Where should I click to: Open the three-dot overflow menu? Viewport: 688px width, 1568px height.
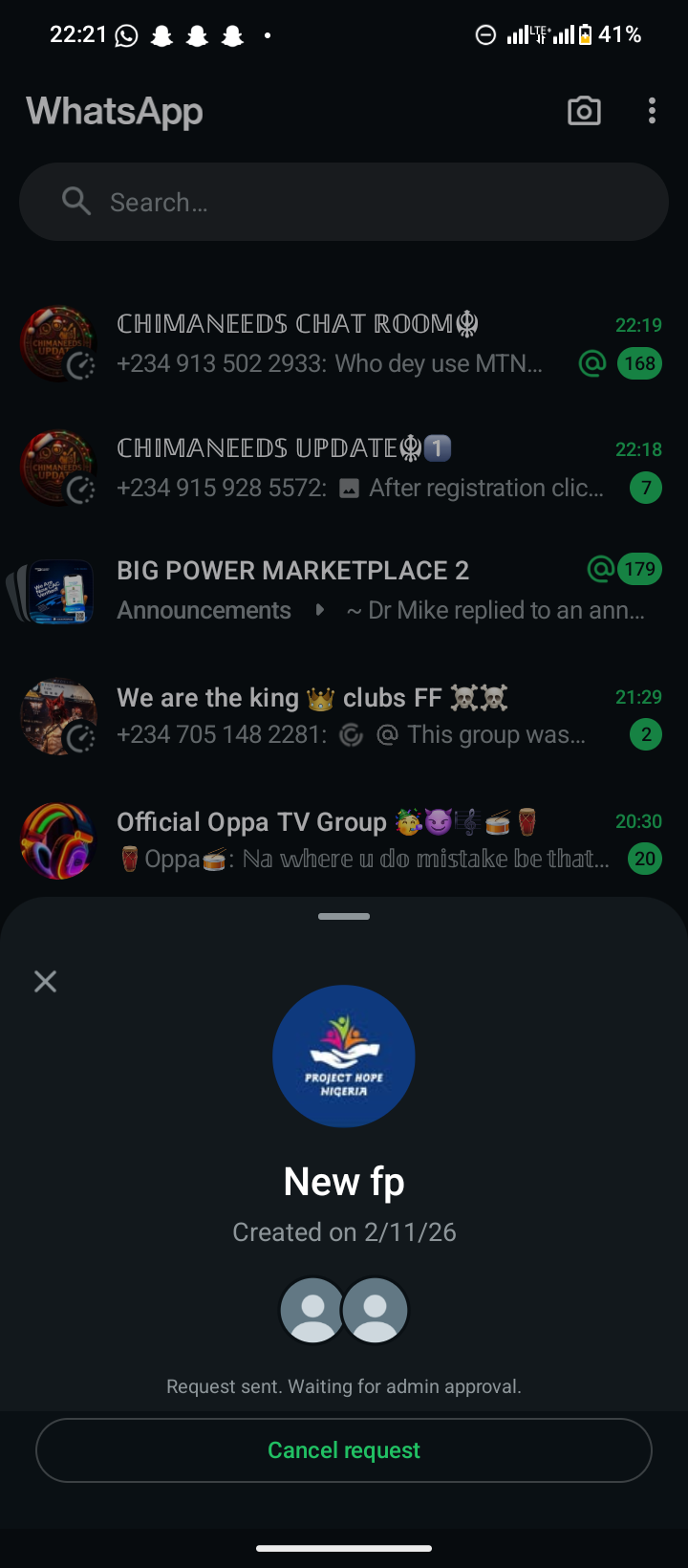point(652,111)
